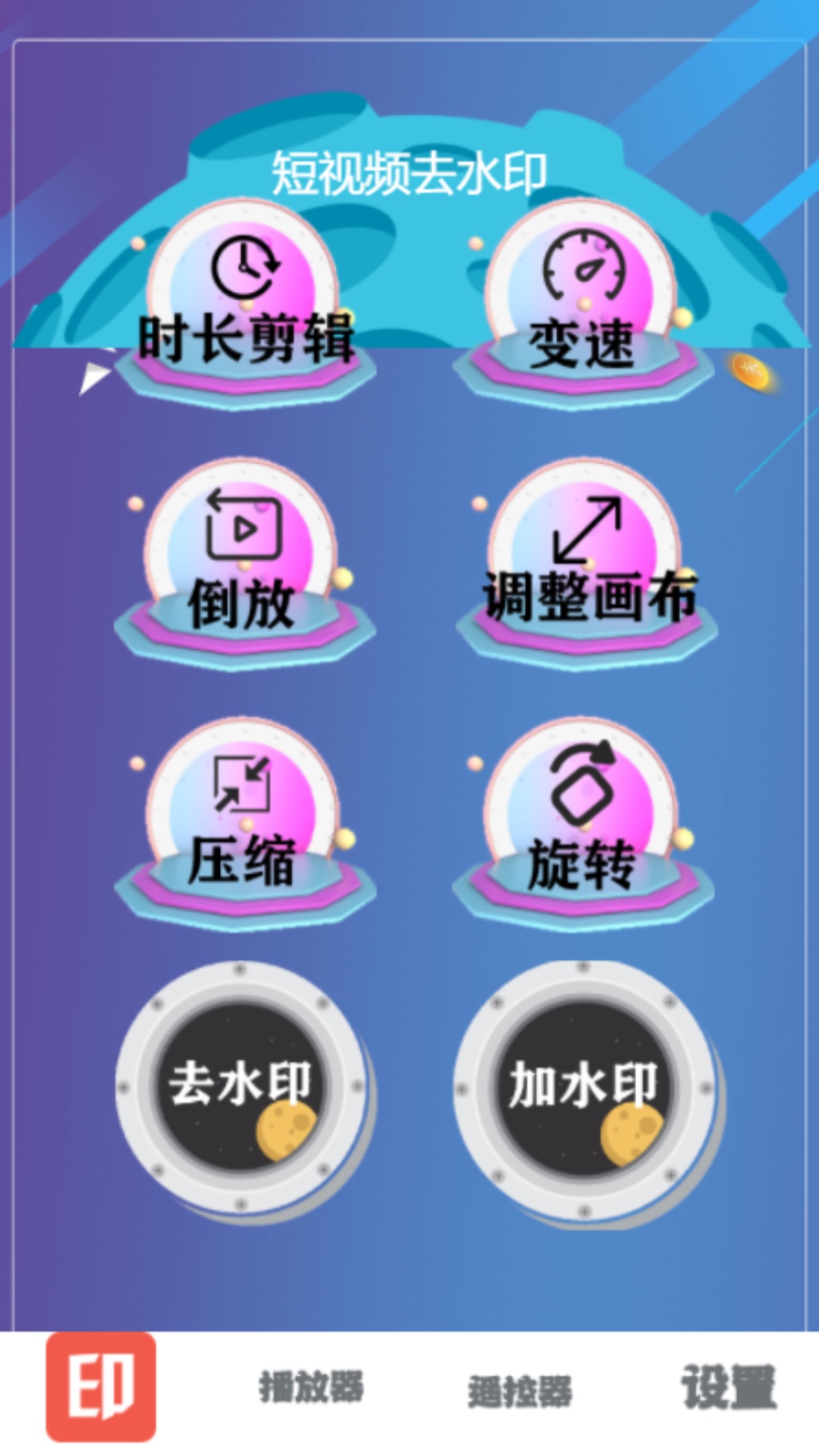Open the 时长剪辑 duration trimming tool
The height and width of the screenshot is (1456, 819).
pyautogui.click(x=244, y=303)
